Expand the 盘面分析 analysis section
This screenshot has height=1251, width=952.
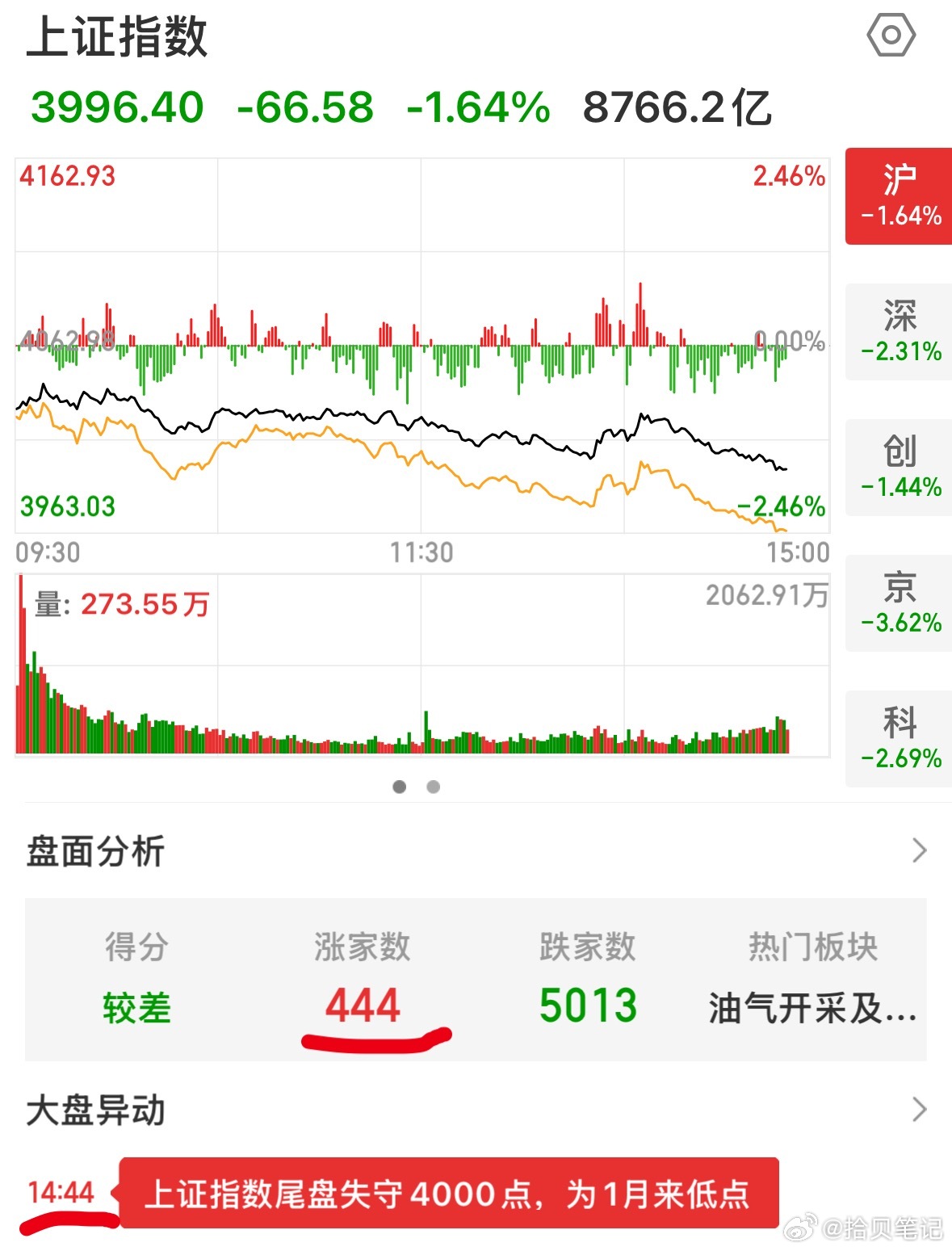point(95,851)
